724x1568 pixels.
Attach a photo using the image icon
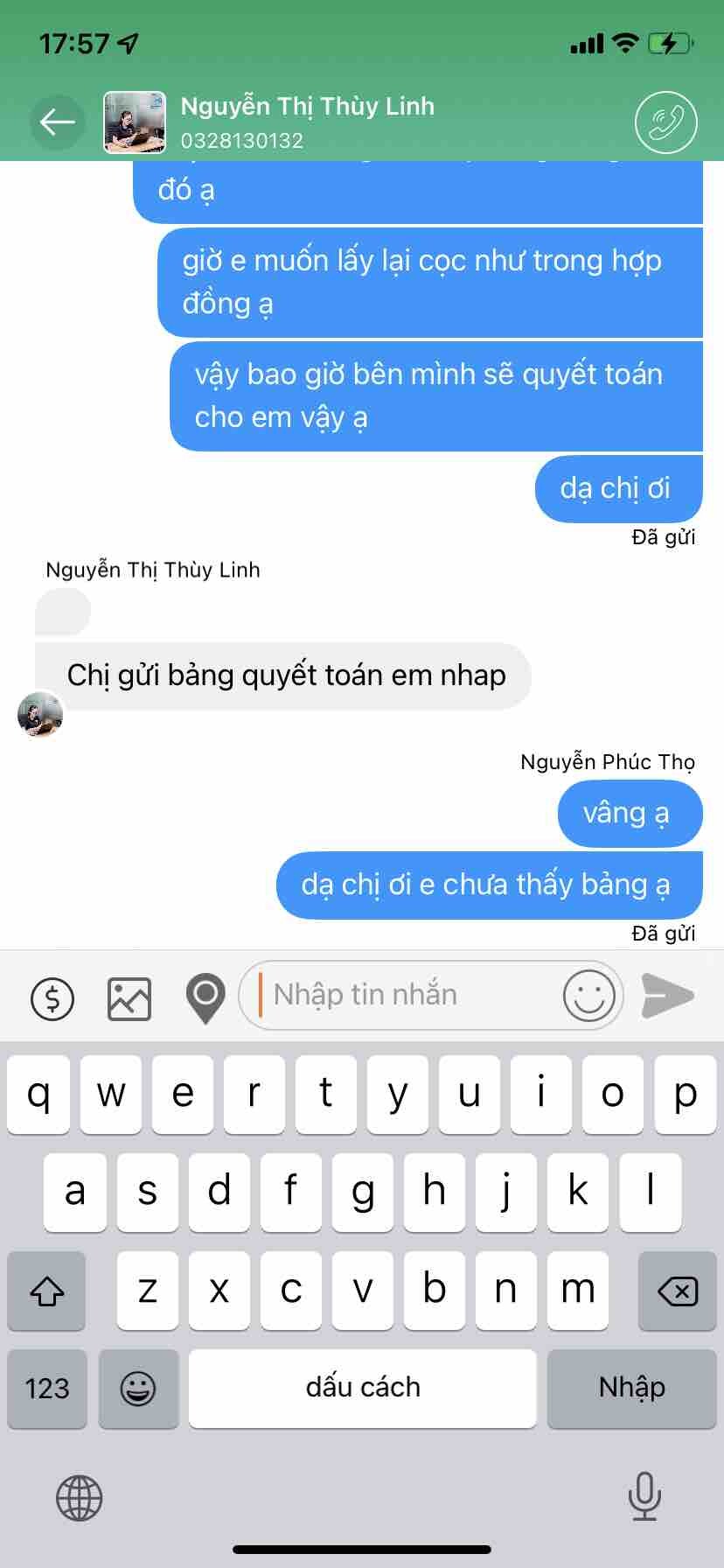click(129, 997)
